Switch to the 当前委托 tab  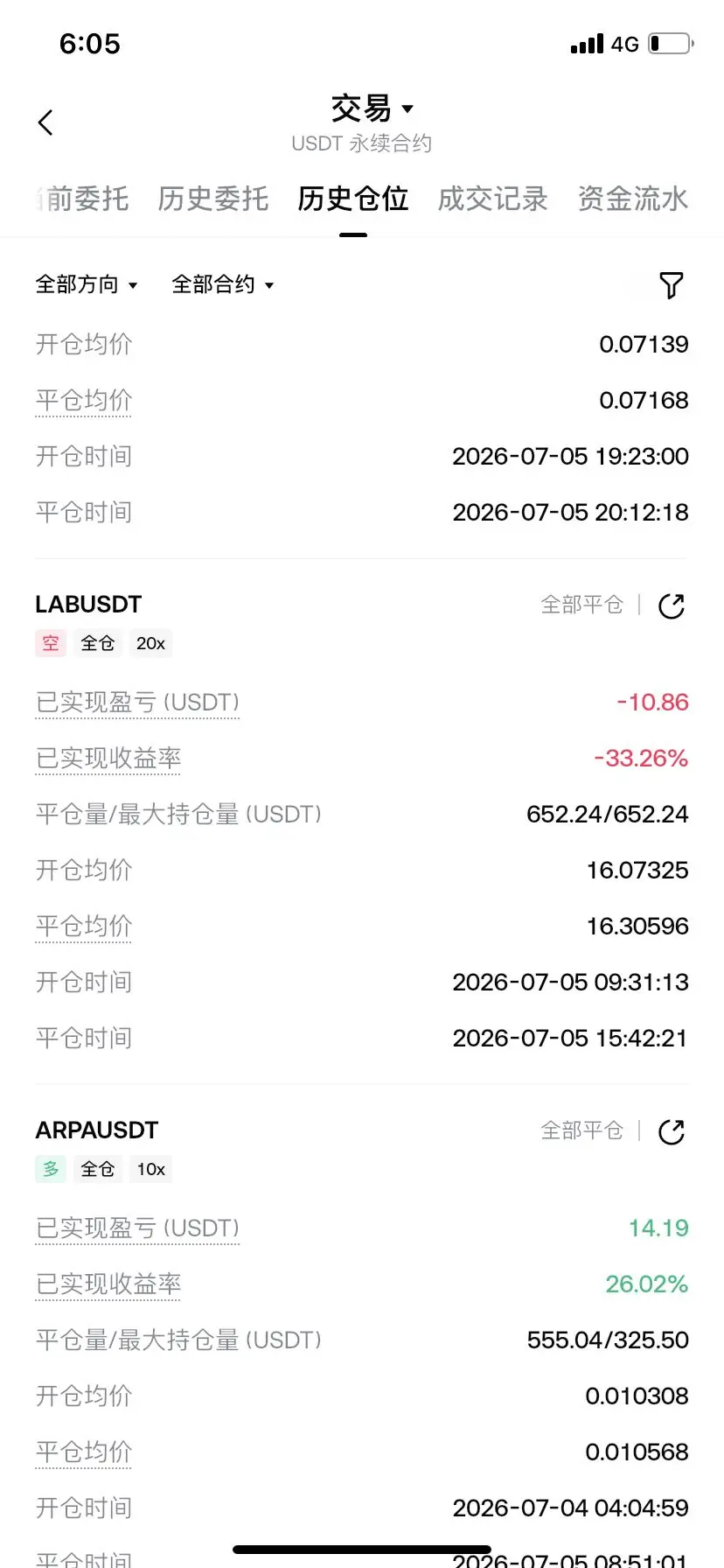click(x=82, y=199)
